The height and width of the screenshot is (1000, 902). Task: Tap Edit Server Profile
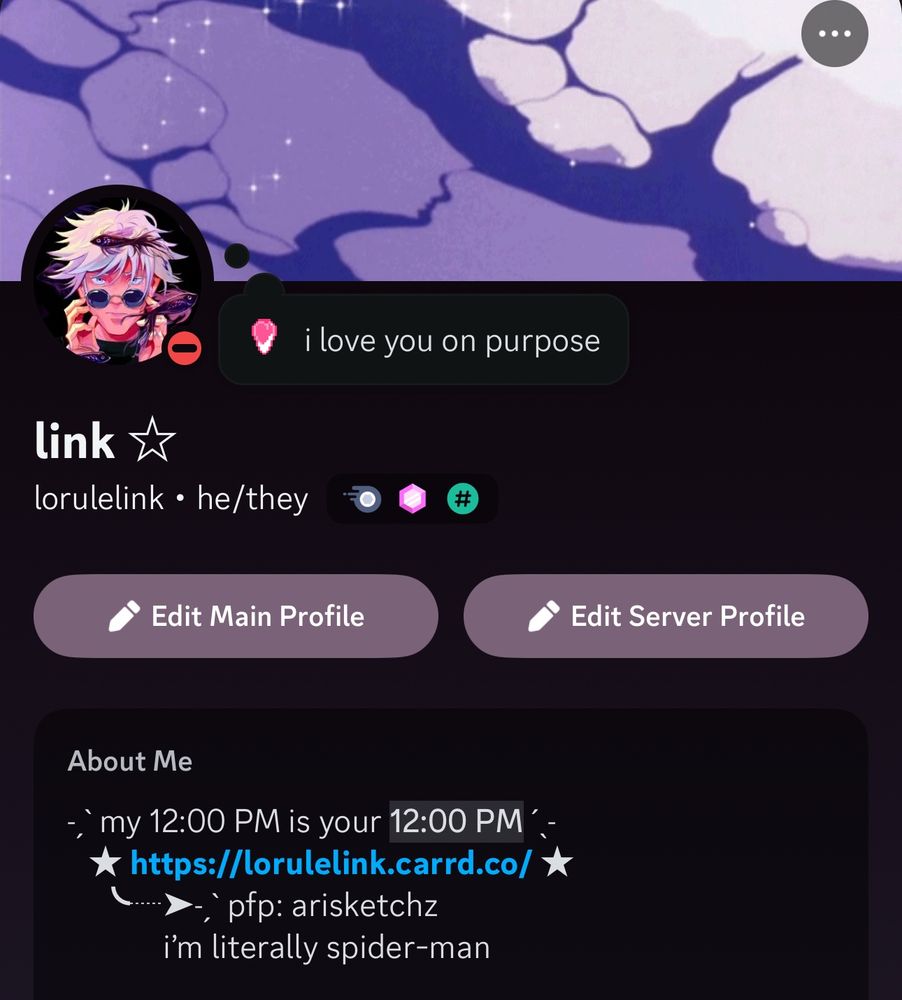point(666,616)
